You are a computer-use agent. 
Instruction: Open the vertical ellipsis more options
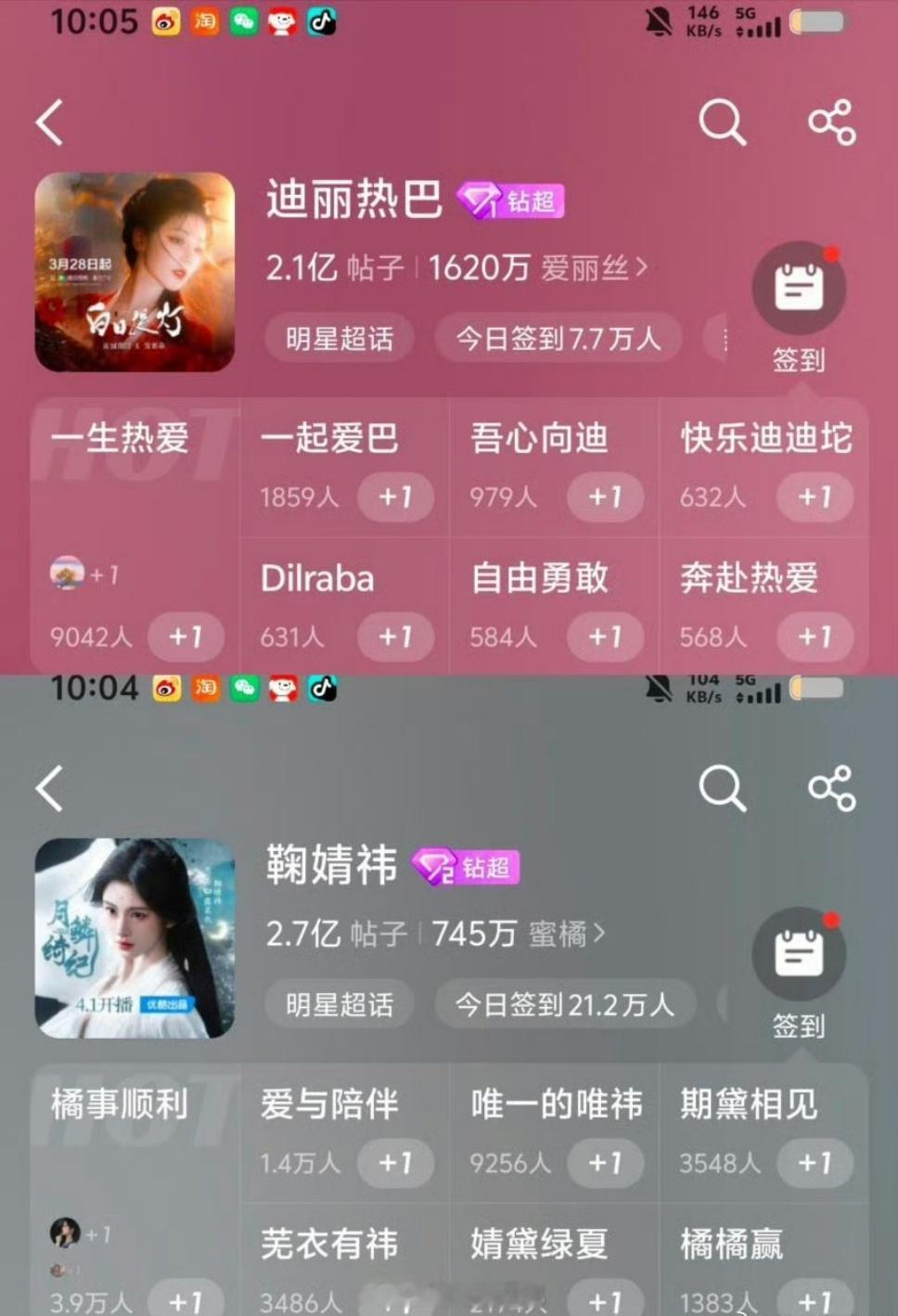pos(726,339)
